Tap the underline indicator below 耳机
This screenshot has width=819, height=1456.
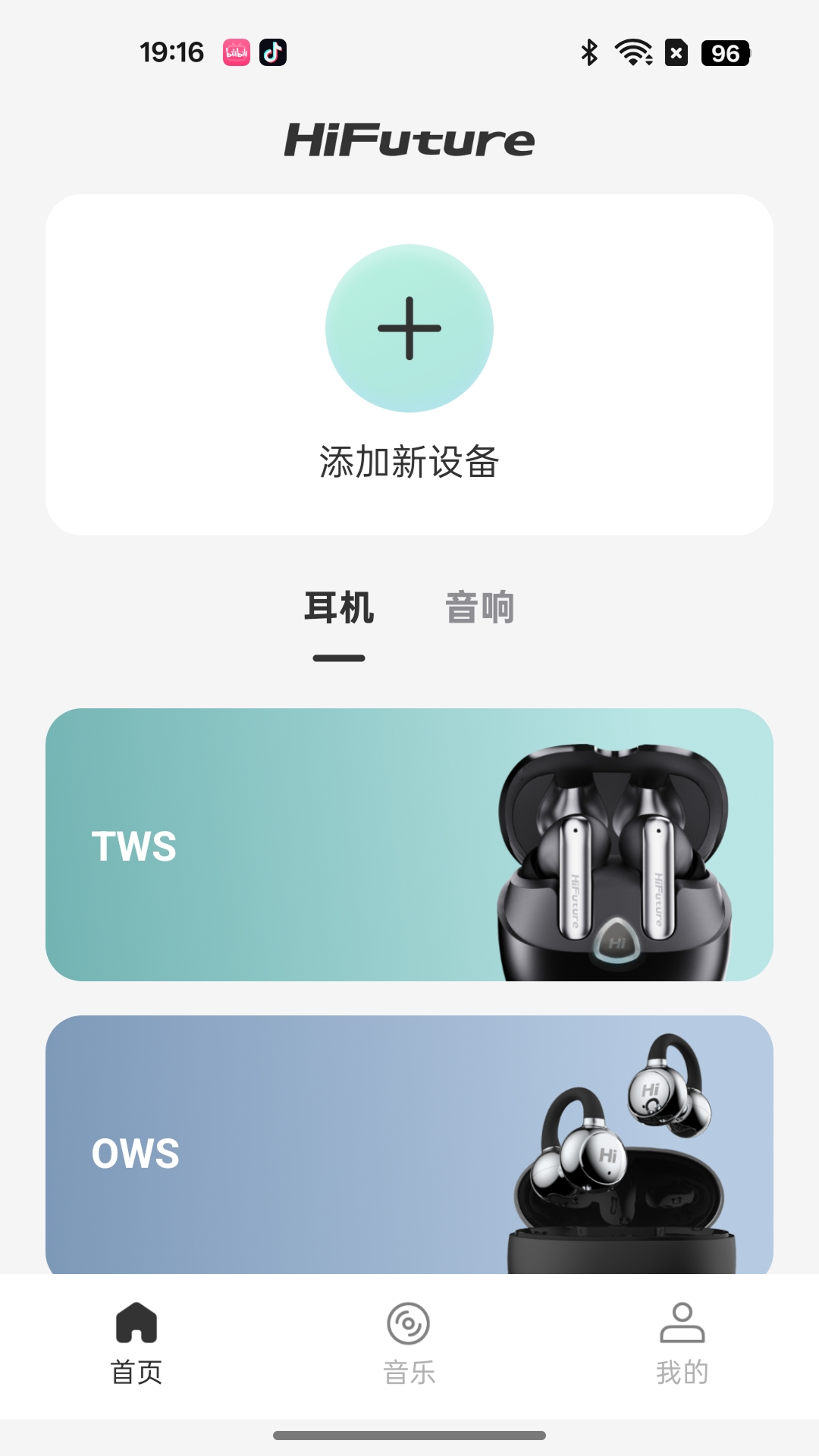coord(338,657)
